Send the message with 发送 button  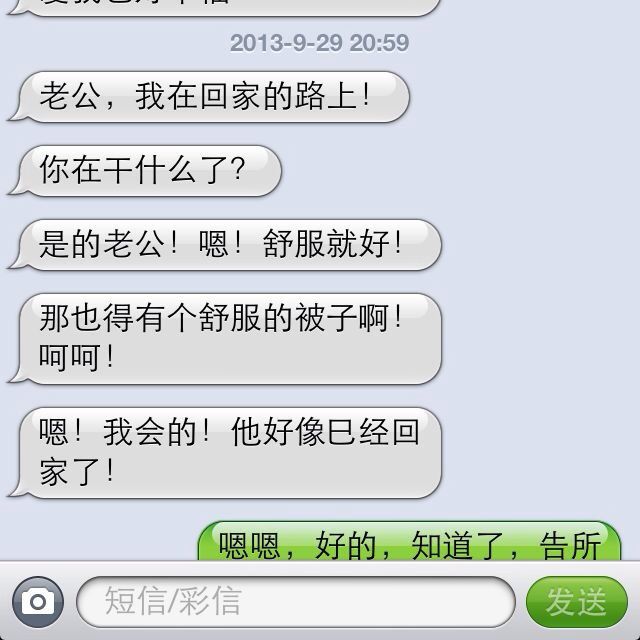[x=576, y=601]
